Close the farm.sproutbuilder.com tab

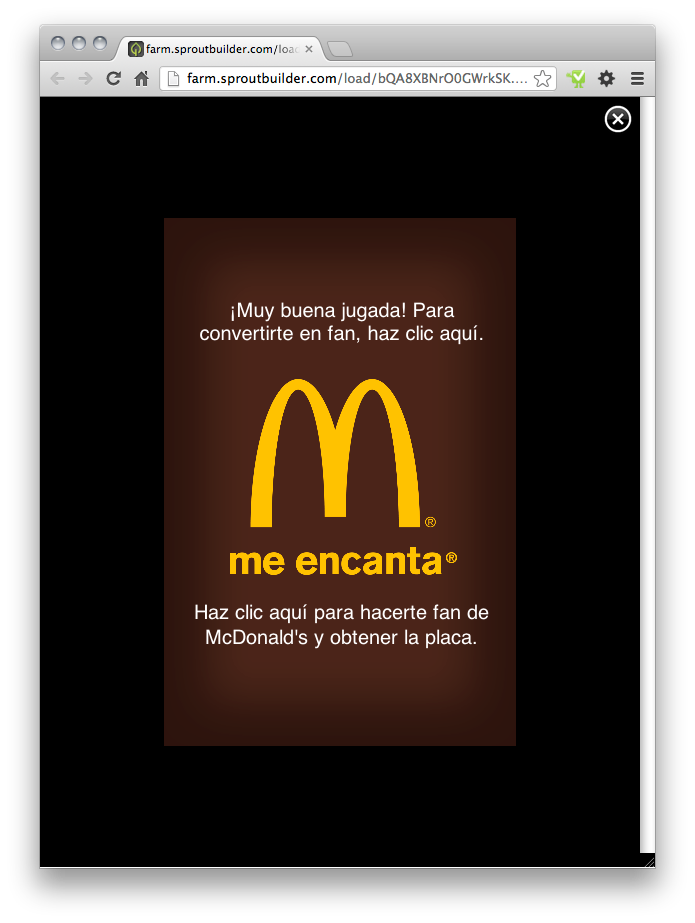309,49
